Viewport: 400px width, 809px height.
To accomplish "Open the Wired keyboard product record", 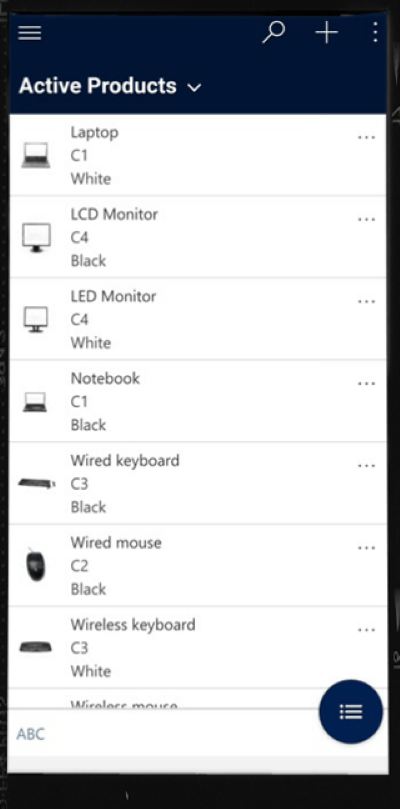I will pos(198,483).
